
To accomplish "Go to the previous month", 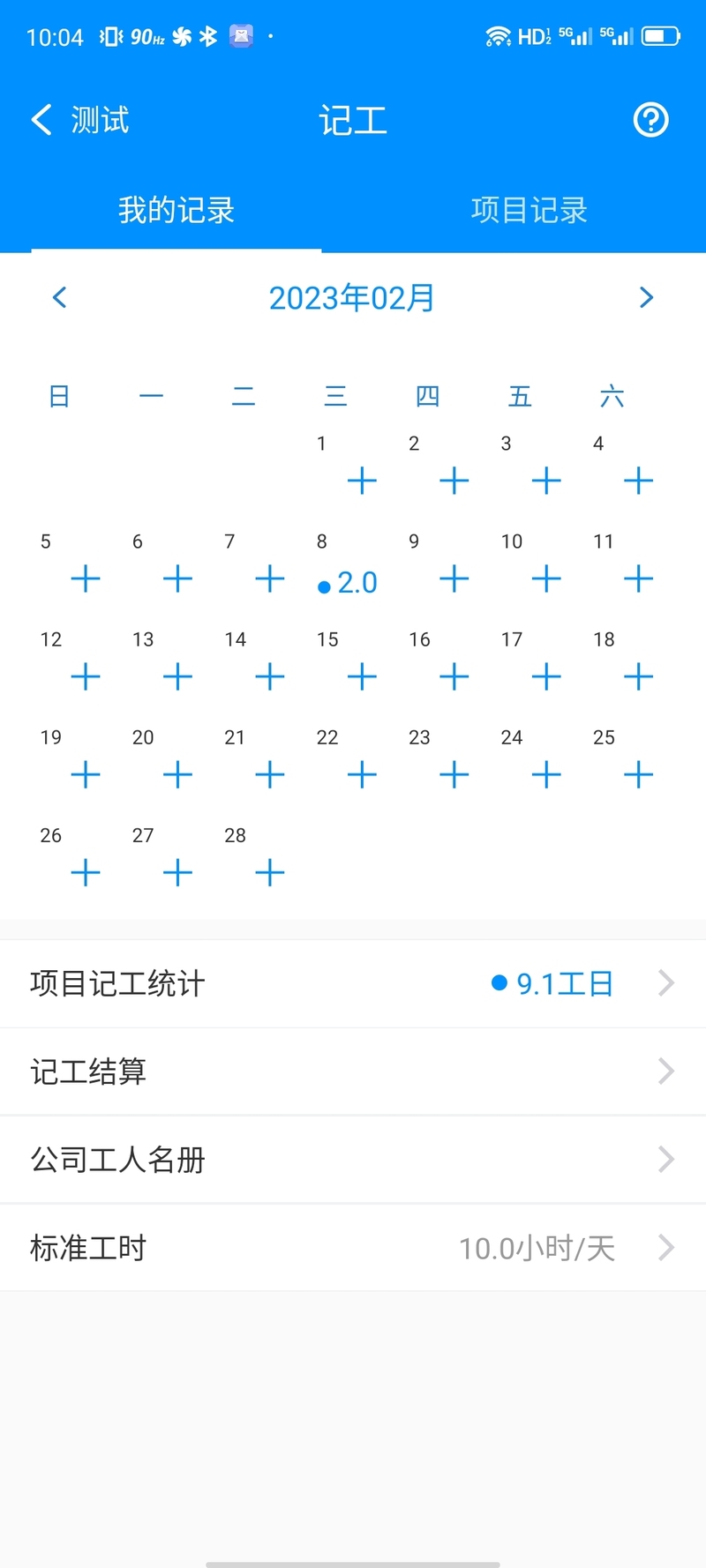I will point(59,297).
